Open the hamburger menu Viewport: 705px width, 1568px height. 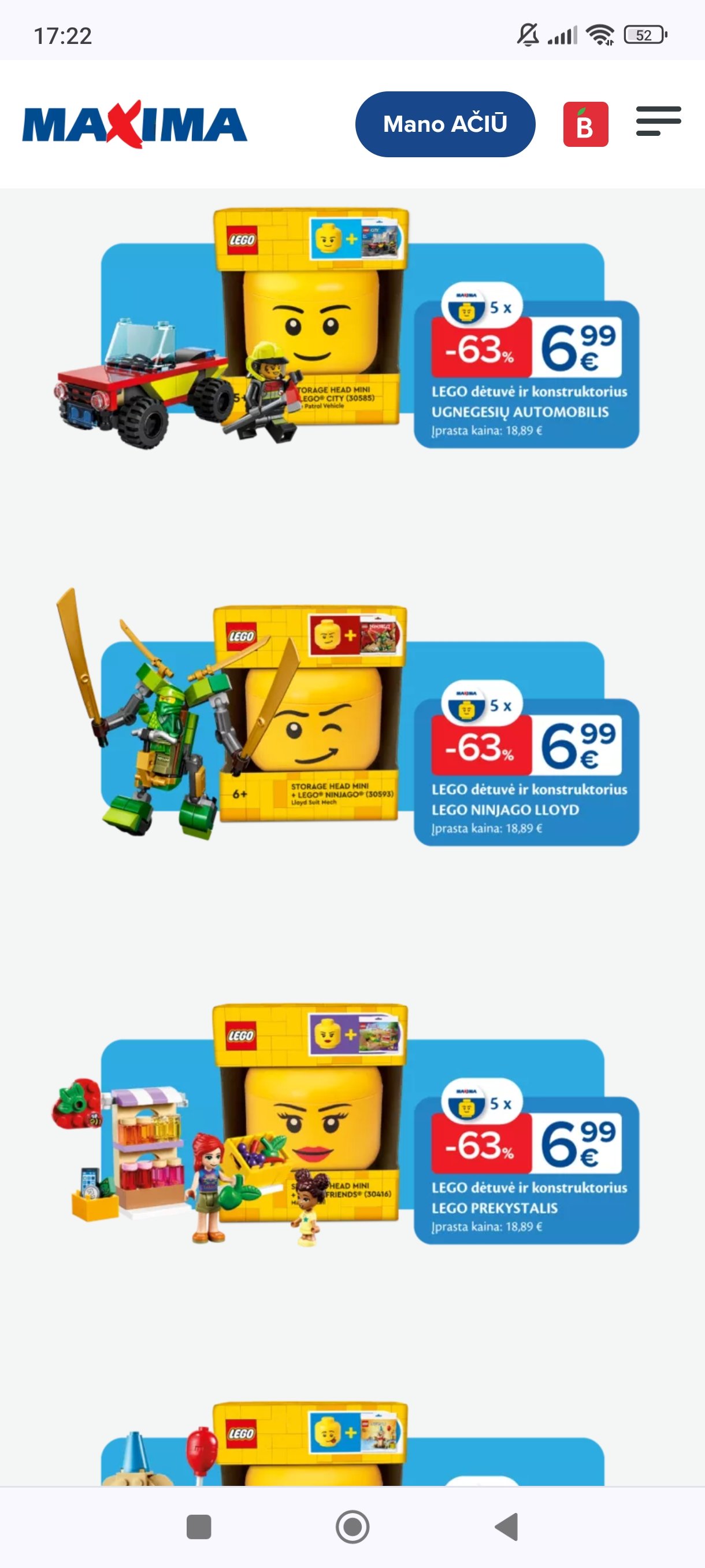click(x=658, y=121)
